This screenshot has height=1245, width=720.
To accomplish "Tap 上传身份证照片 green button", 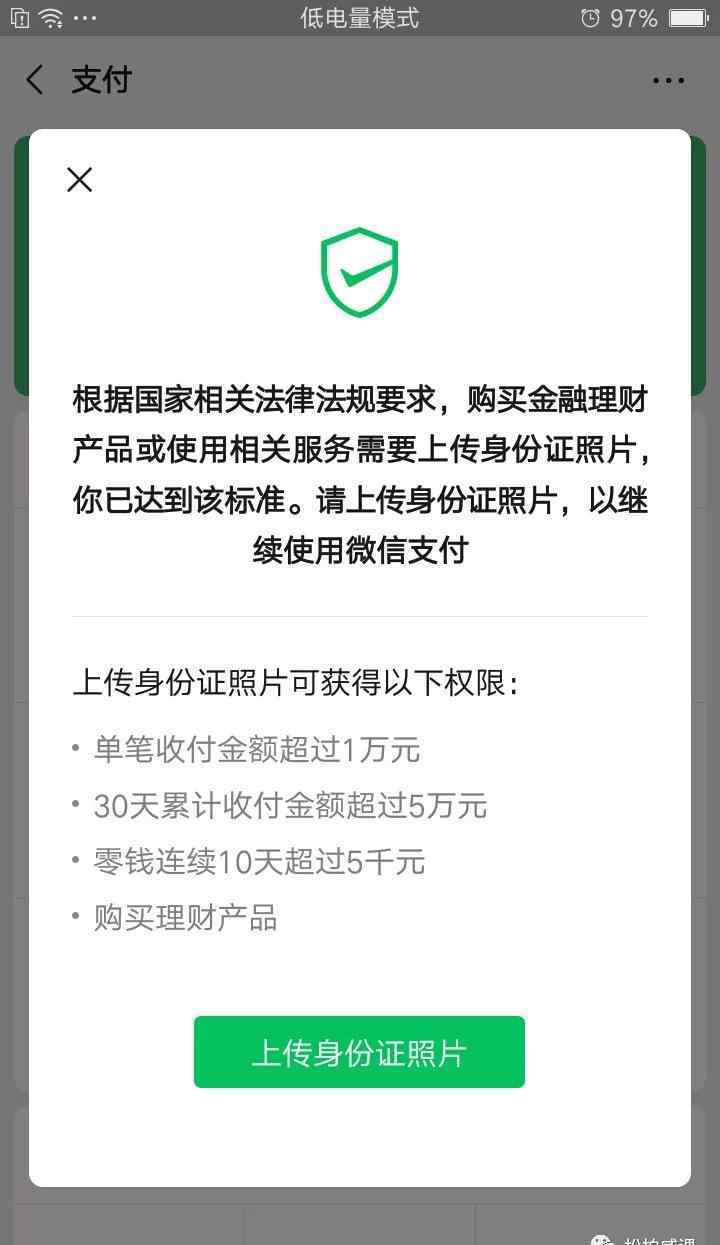I will click(359, 1052).
